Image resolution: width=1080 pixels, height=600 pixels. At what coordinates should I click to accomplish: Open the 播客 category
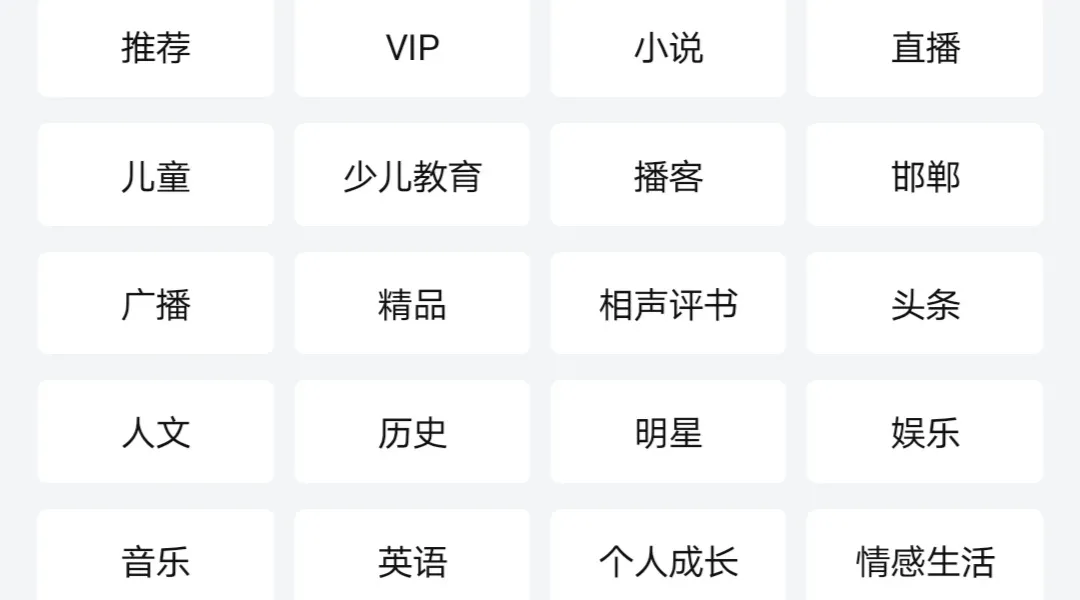(668, 176)
